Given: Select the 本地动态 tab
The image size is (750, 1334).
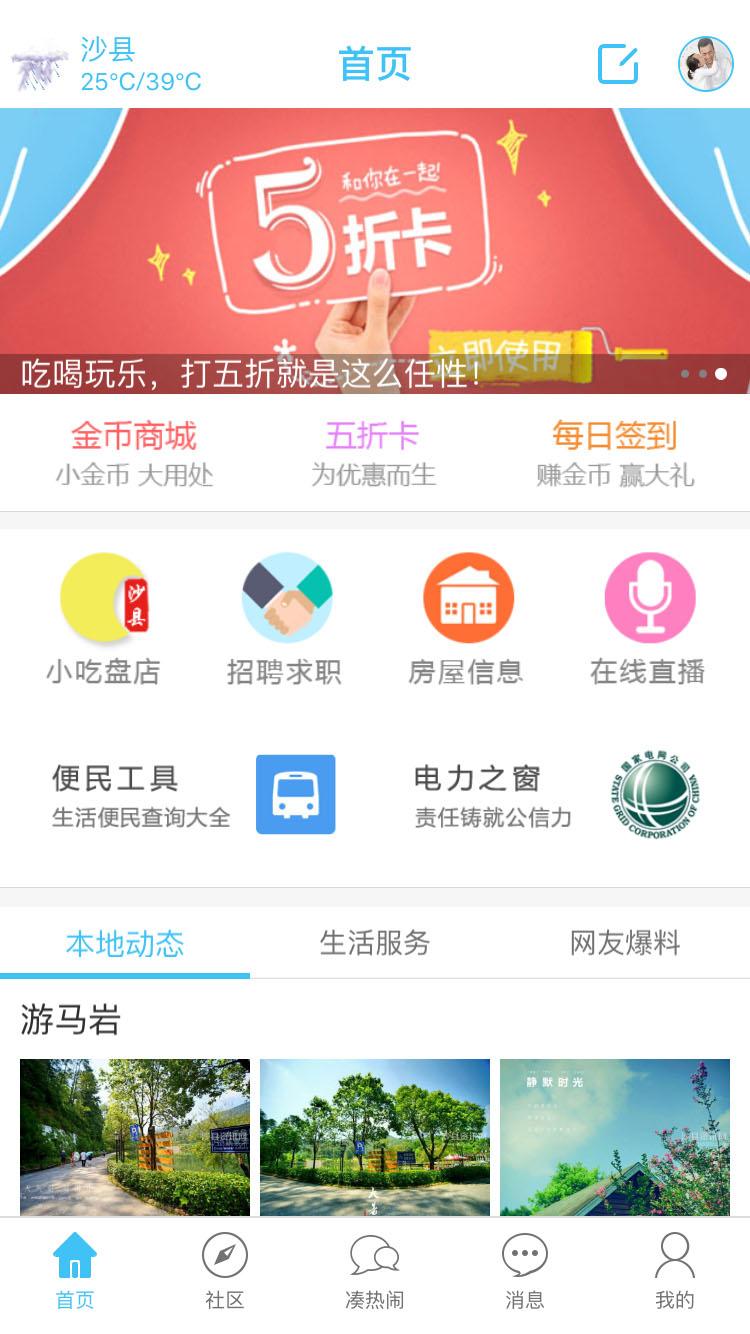Looking at the screenshot, I should (125, 943).
